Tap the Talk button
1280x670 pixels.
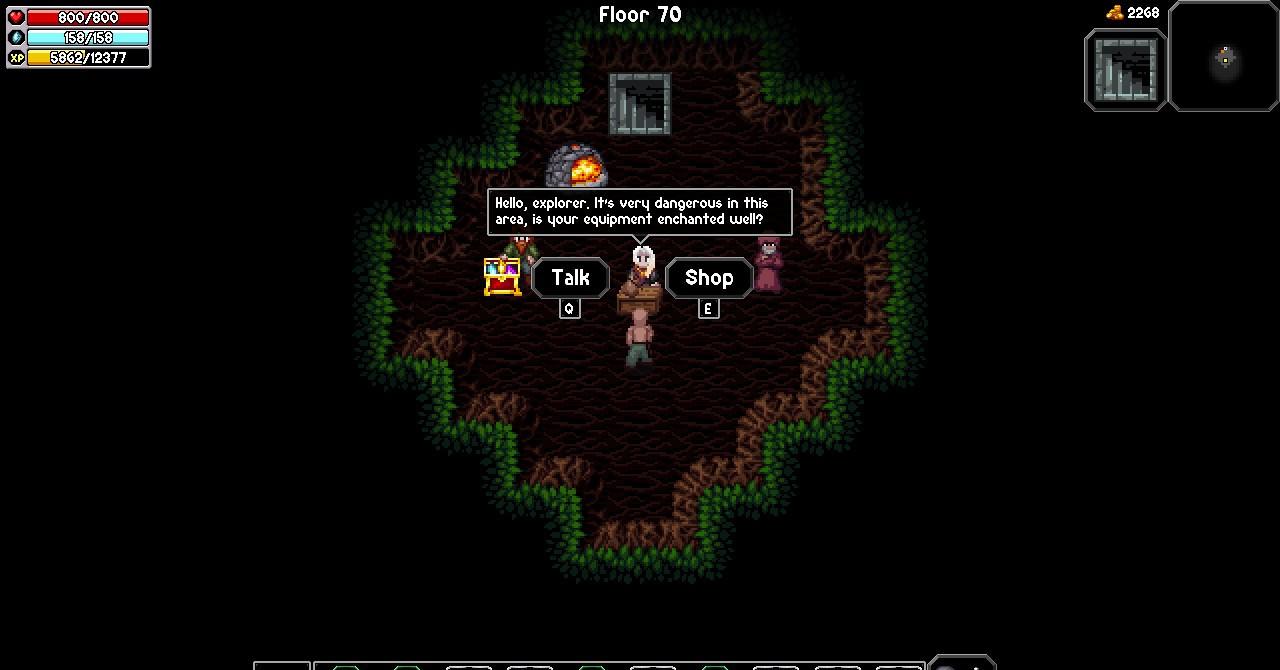pos(570,278)
